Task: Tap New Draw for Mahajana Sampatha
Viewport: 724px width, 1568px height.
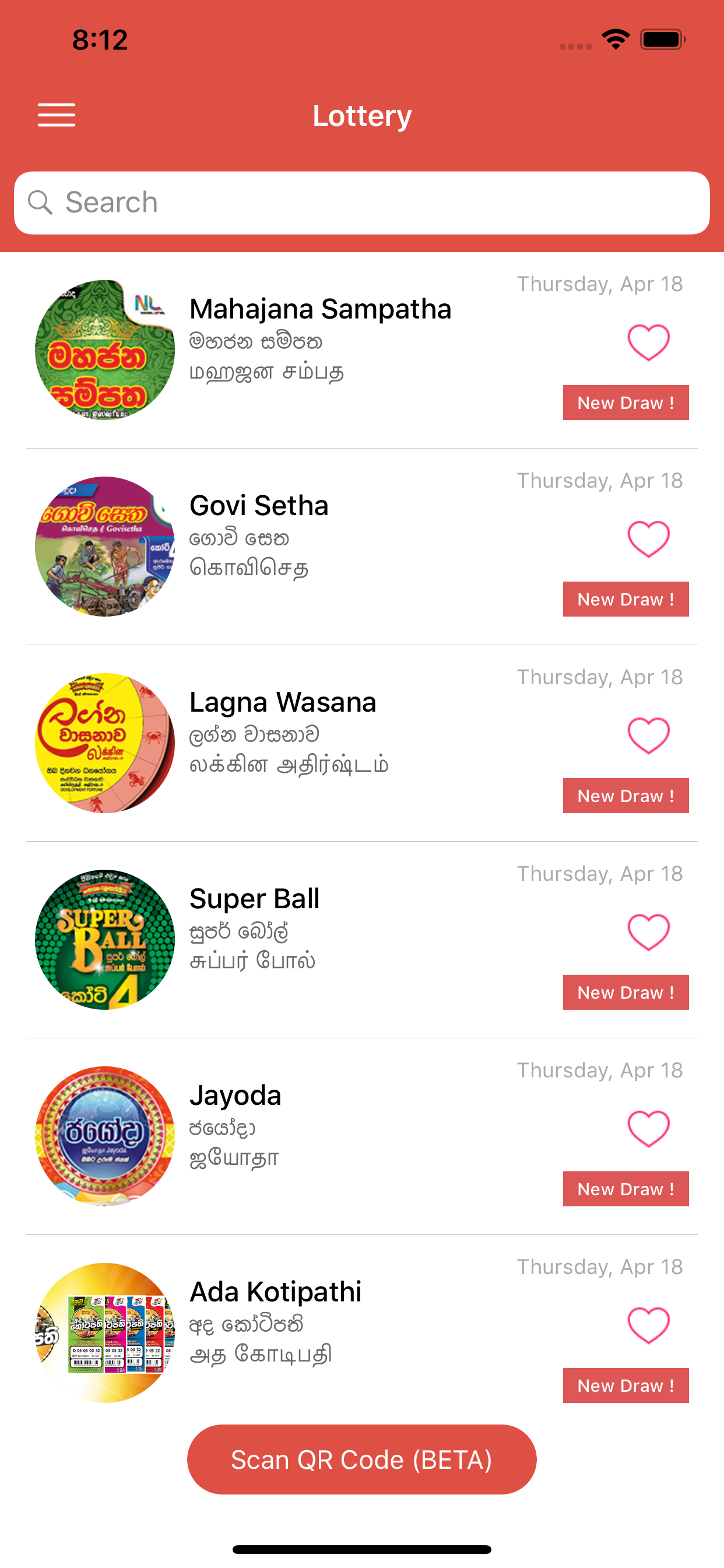Action: (x=625, y=402)
